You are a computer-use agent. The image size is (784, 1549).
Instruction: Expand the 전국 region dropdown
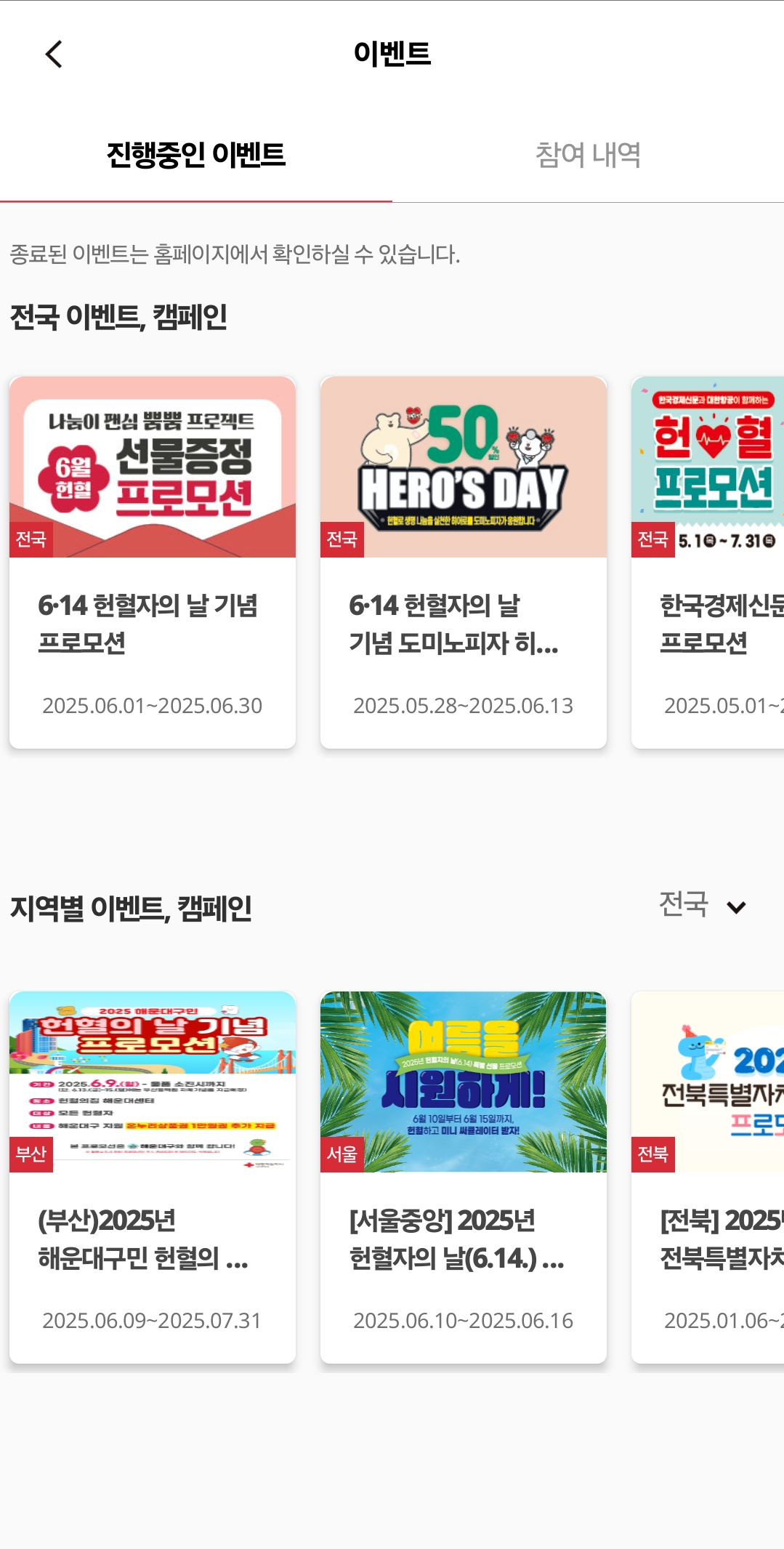(x=702, y=906)
